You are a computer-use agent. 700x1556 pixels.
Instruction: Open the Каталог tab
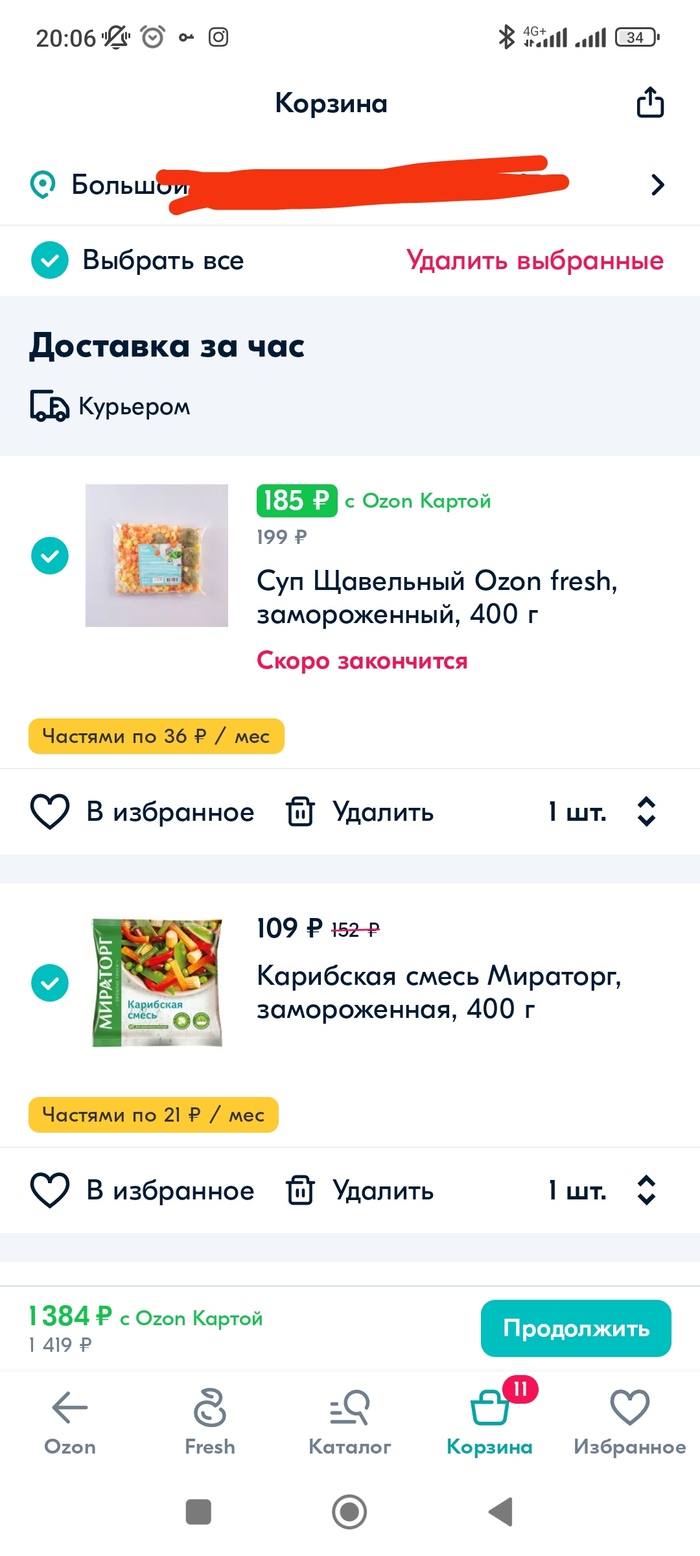pos(350,1422)
